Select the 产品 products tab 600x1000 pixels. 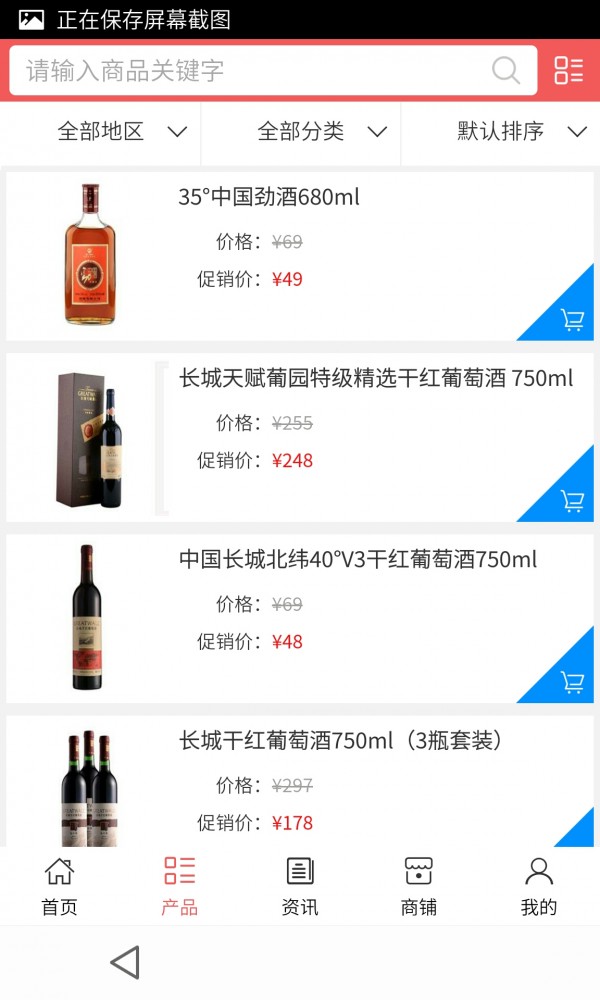tap(179, 886)
